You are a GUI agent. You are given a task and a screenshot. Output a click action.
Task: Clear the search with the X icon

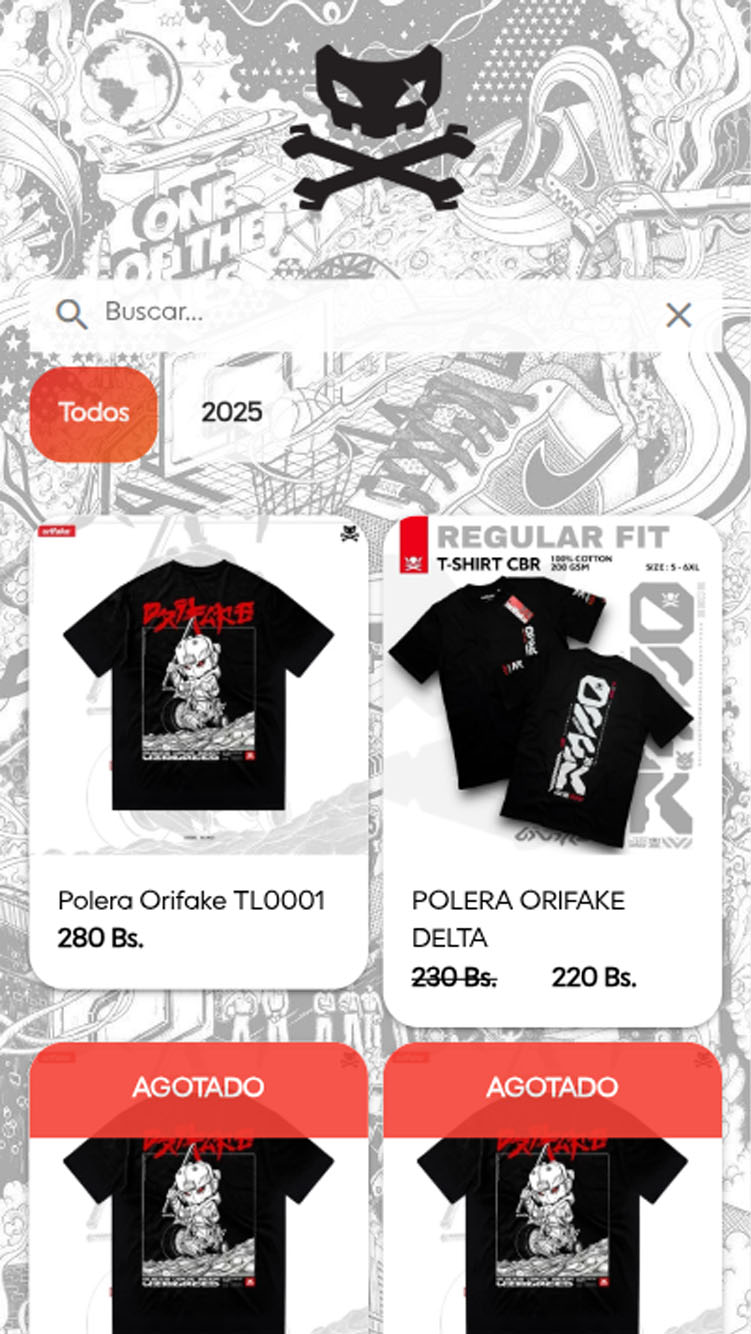click(x=678, y=315)
